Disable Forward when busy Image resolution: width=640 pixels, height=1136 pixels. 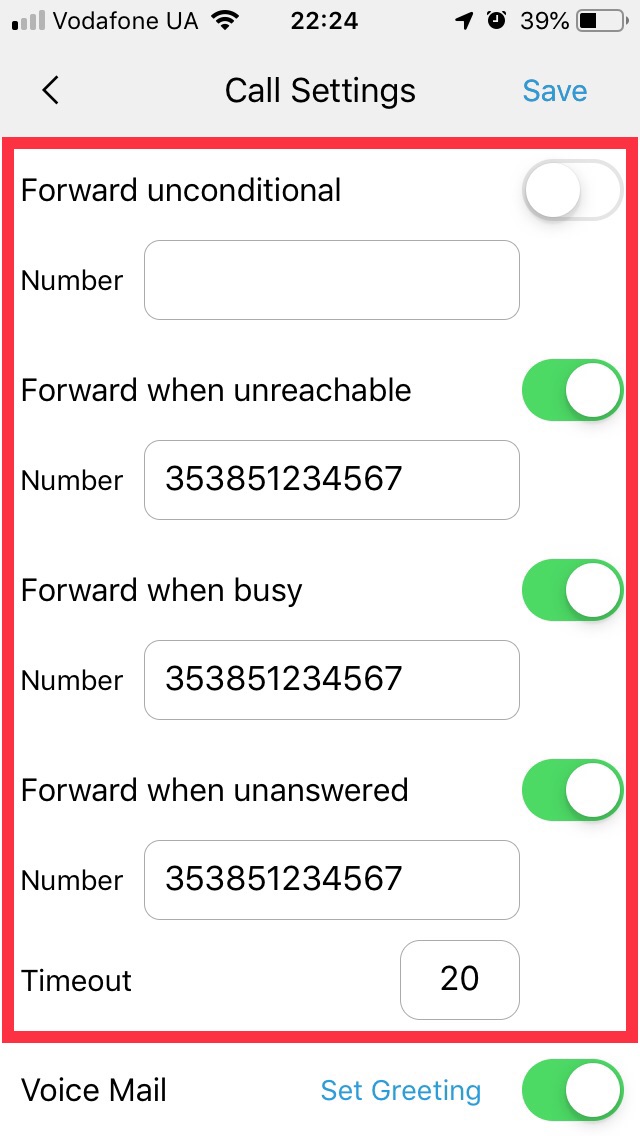(573, 590)
